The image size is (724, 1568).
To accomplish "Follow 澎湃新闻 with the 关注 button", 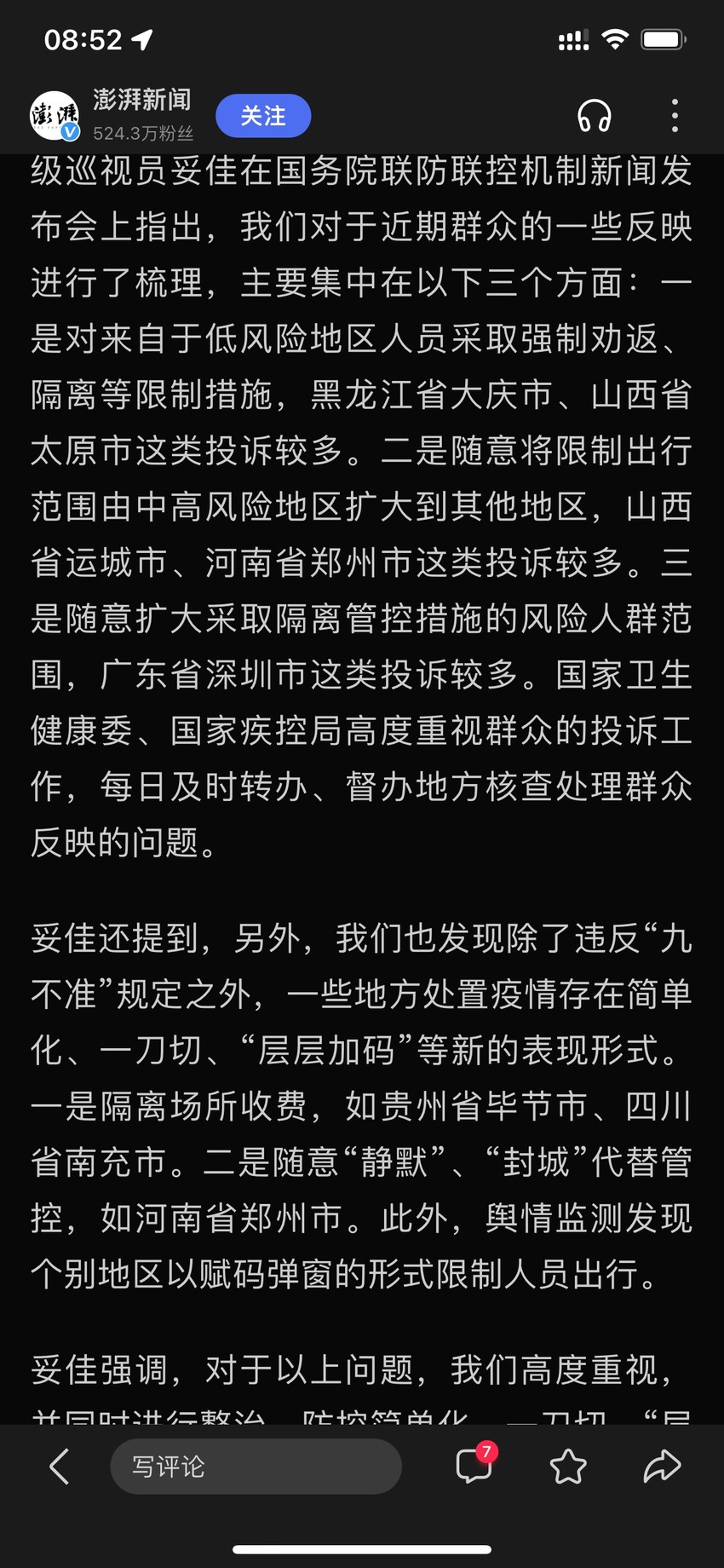I will (x=263, y=116).
